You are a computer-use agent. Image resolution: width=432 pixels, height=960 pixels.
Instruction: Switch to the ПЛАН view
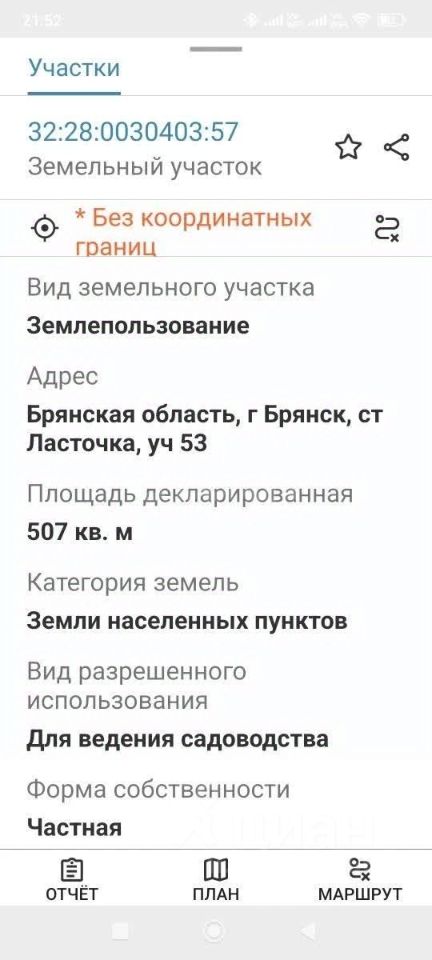coord(215,880)
